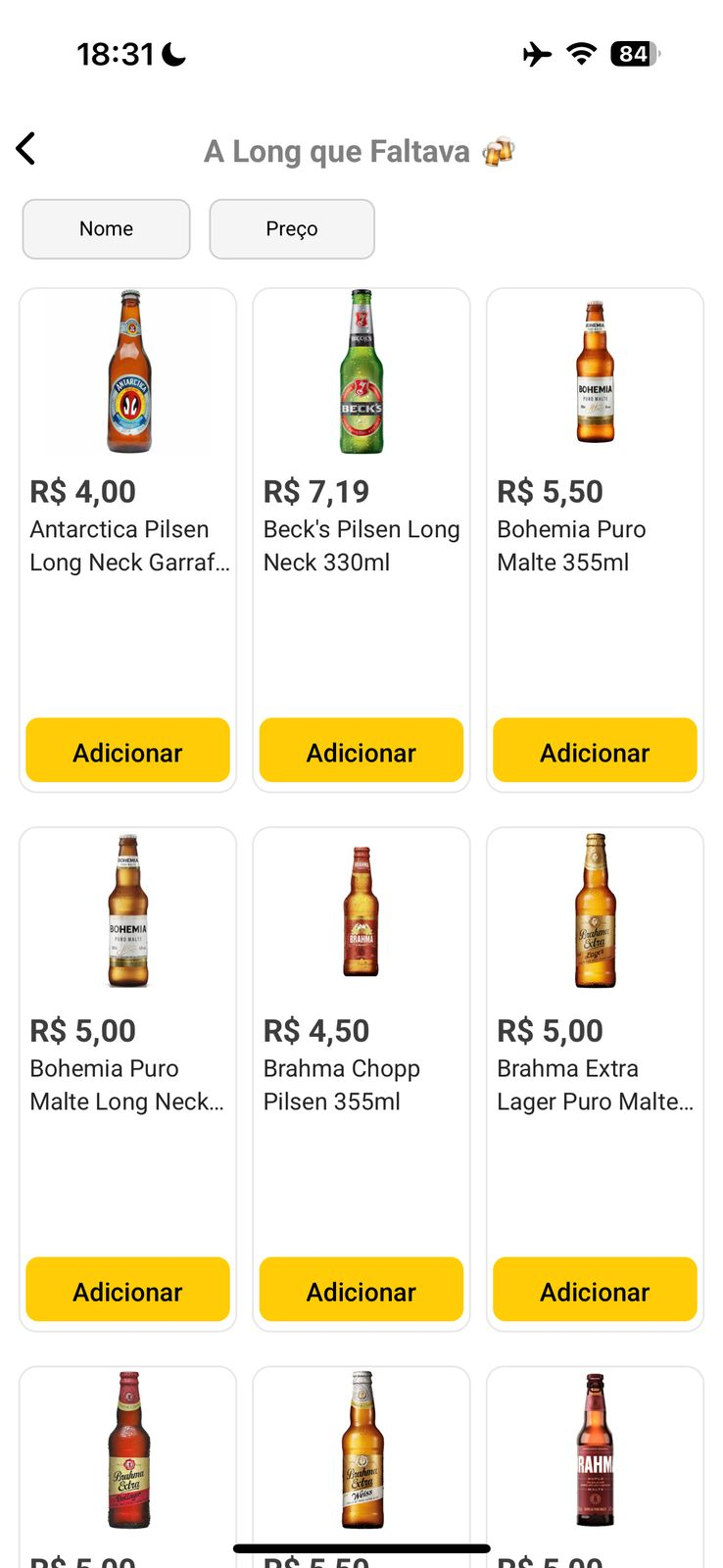Sort products by Nome

coord(106,229)
